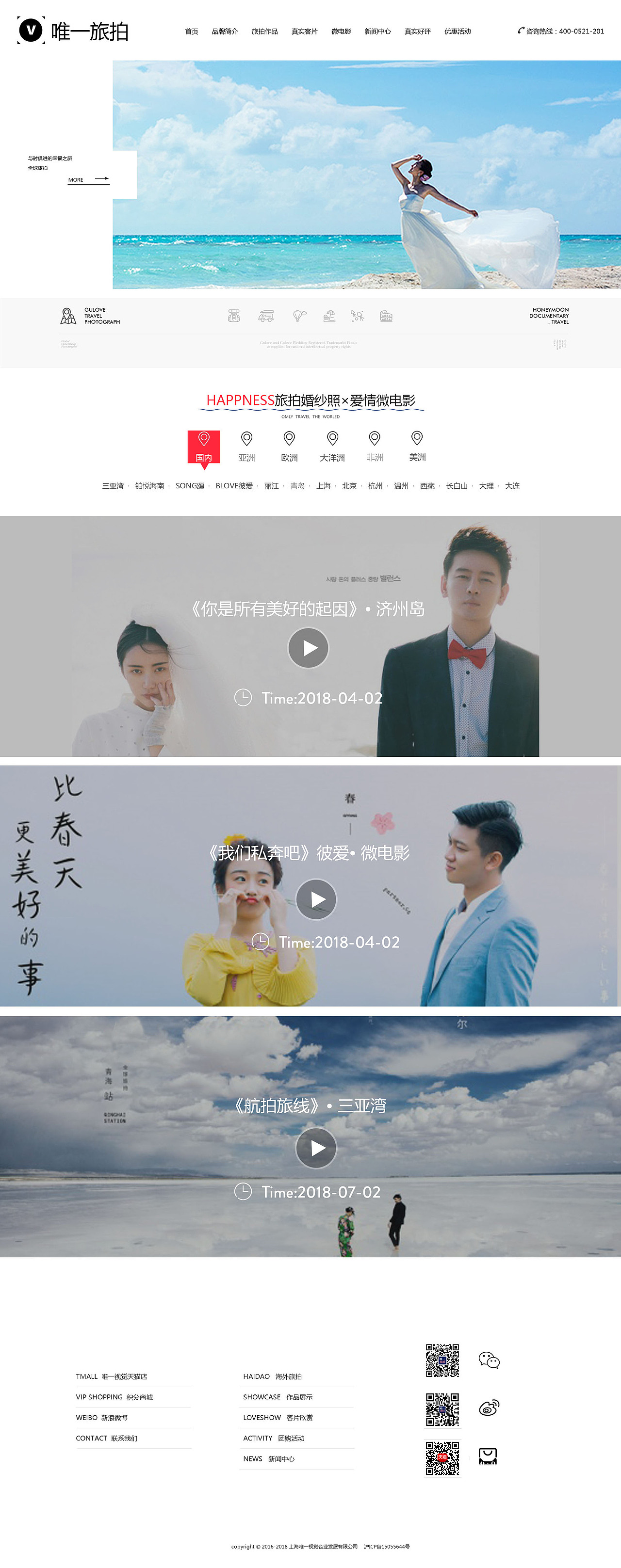Click the Tmall shopping bag icon
The width and height of the screenshot is (621, 1568).
click(487, 1456)
